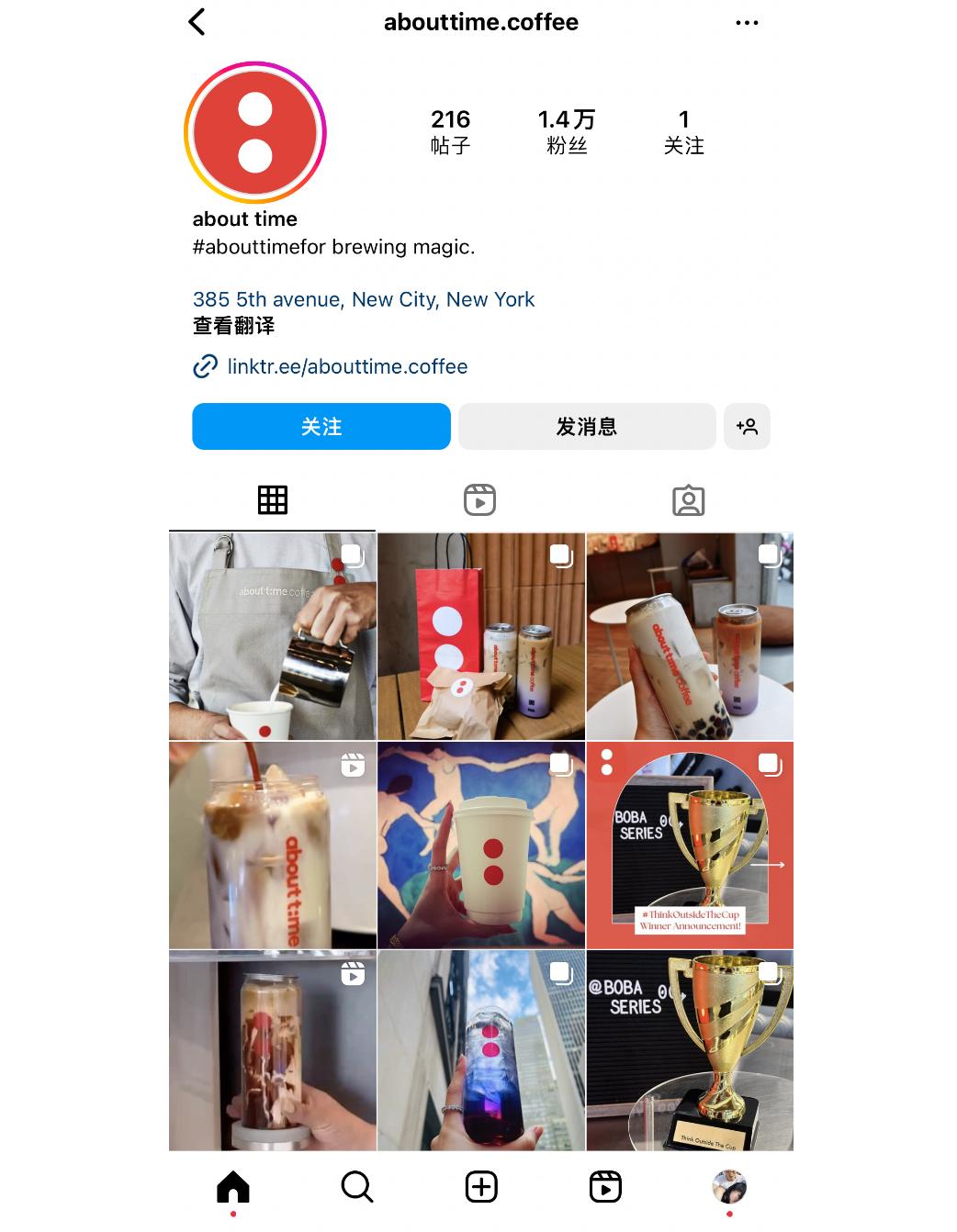Viewport: 957px width, 1232px height.
Task: Tap 发消息 to send a message
Action: pos(586,426)
